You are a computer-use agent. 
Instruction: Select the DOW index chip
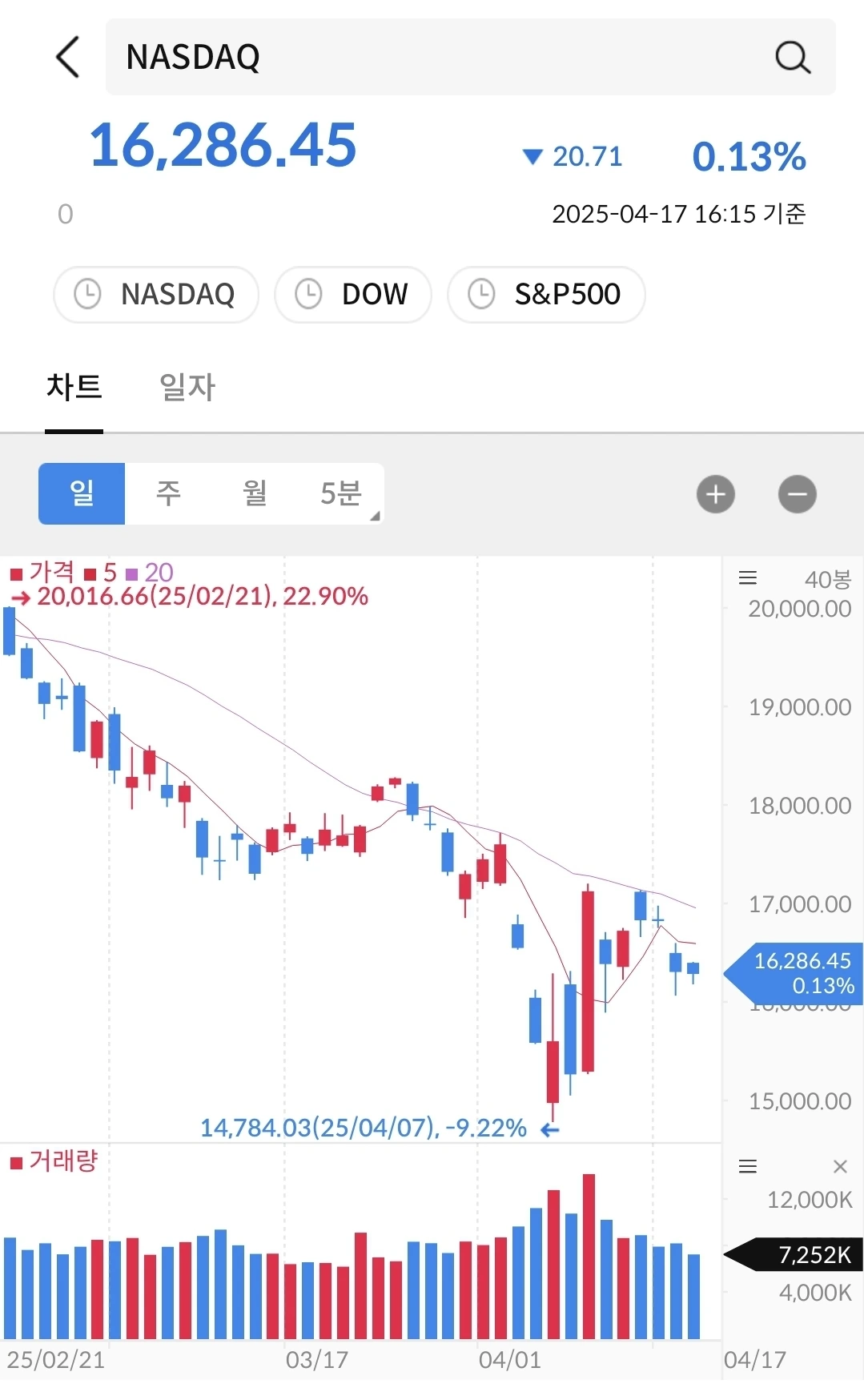(x=352, y=294)
